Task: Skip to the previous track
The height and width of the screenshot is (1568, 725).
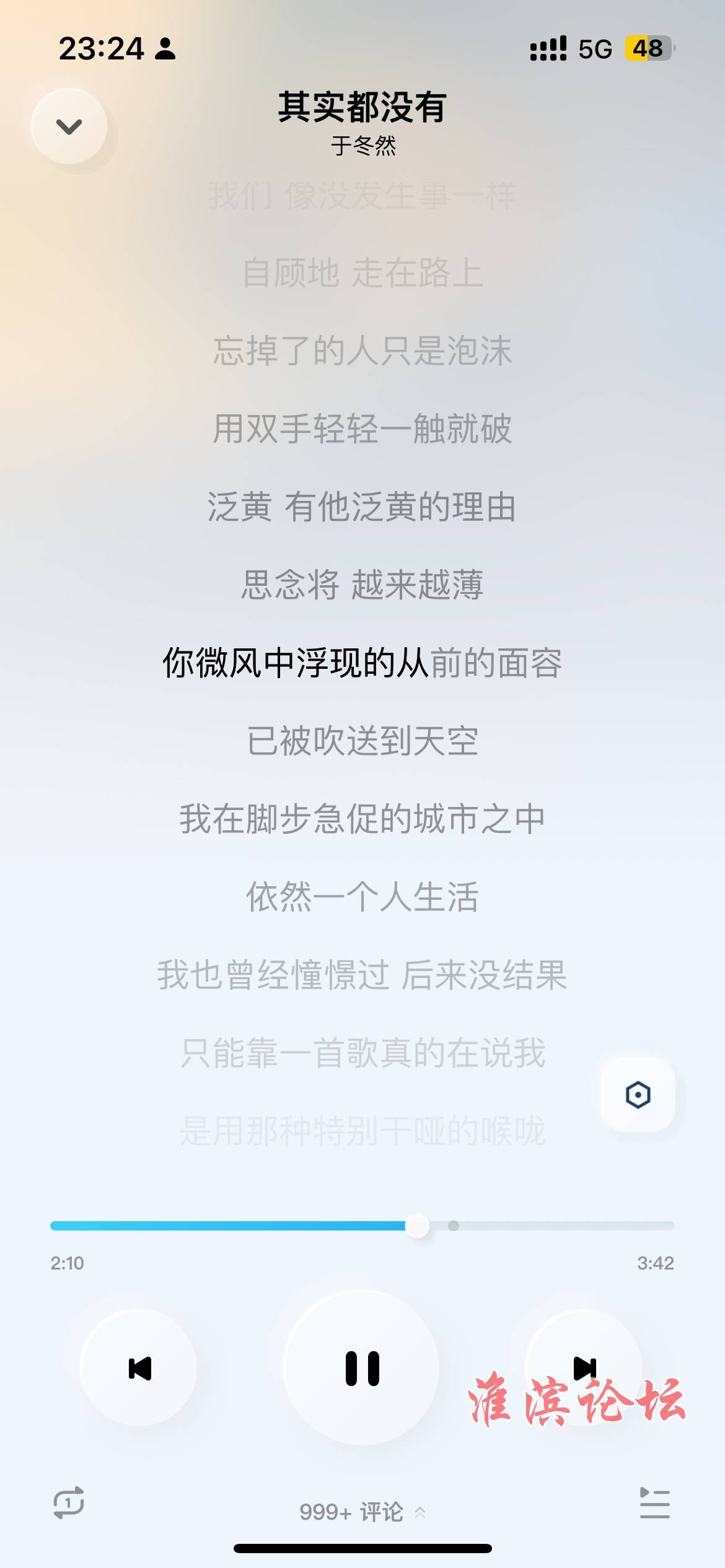Action: coord(139,1369)
